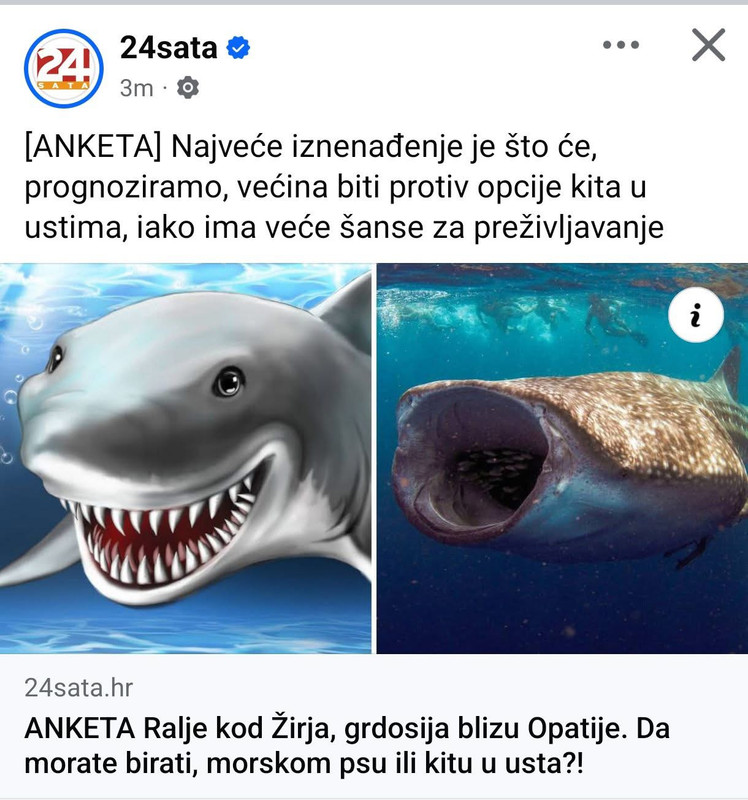Screen dimensions: 748x800
Task: Dismiss this post with the X
Action: tap(708, 45)
